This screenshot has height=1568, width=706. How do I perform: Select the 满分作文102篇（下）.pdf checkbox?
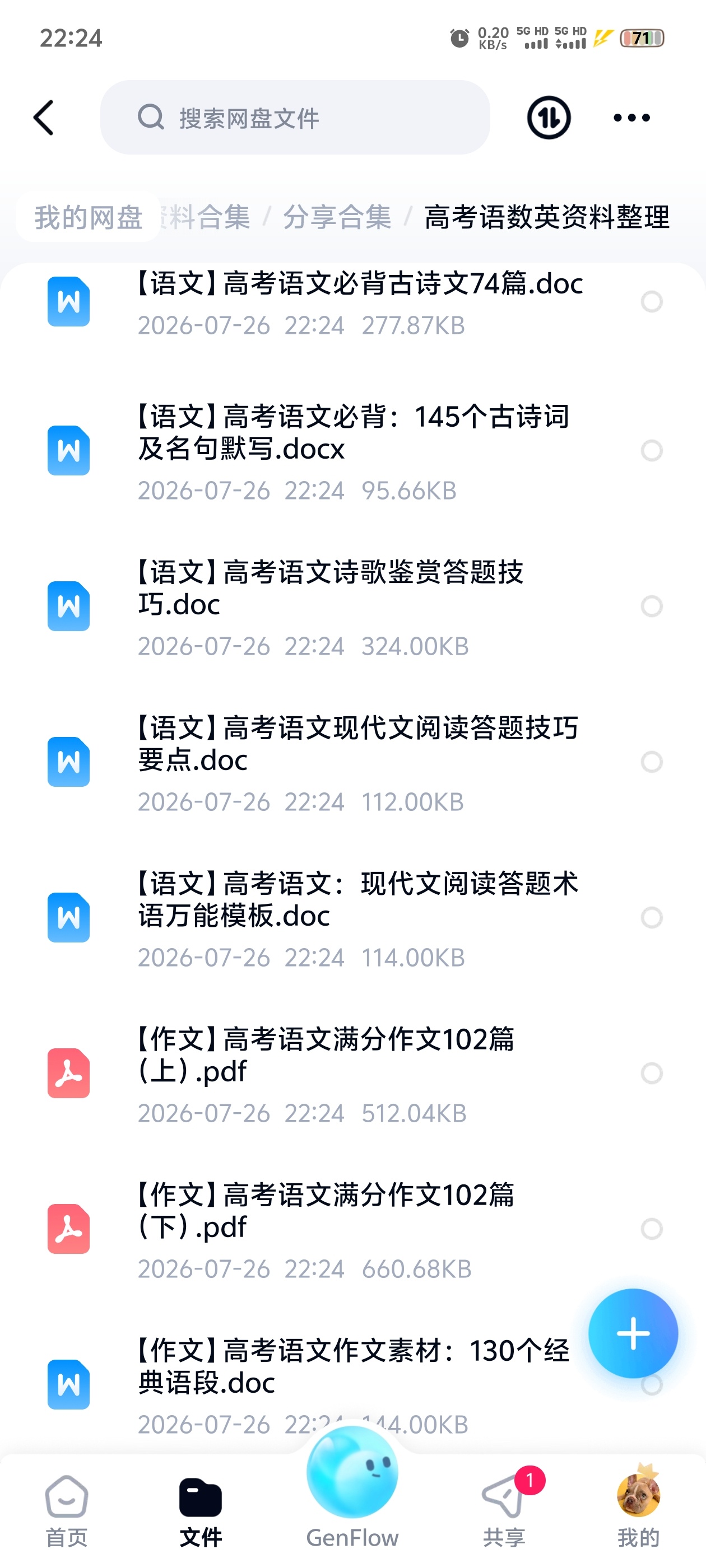click(x=652, y=1229)
